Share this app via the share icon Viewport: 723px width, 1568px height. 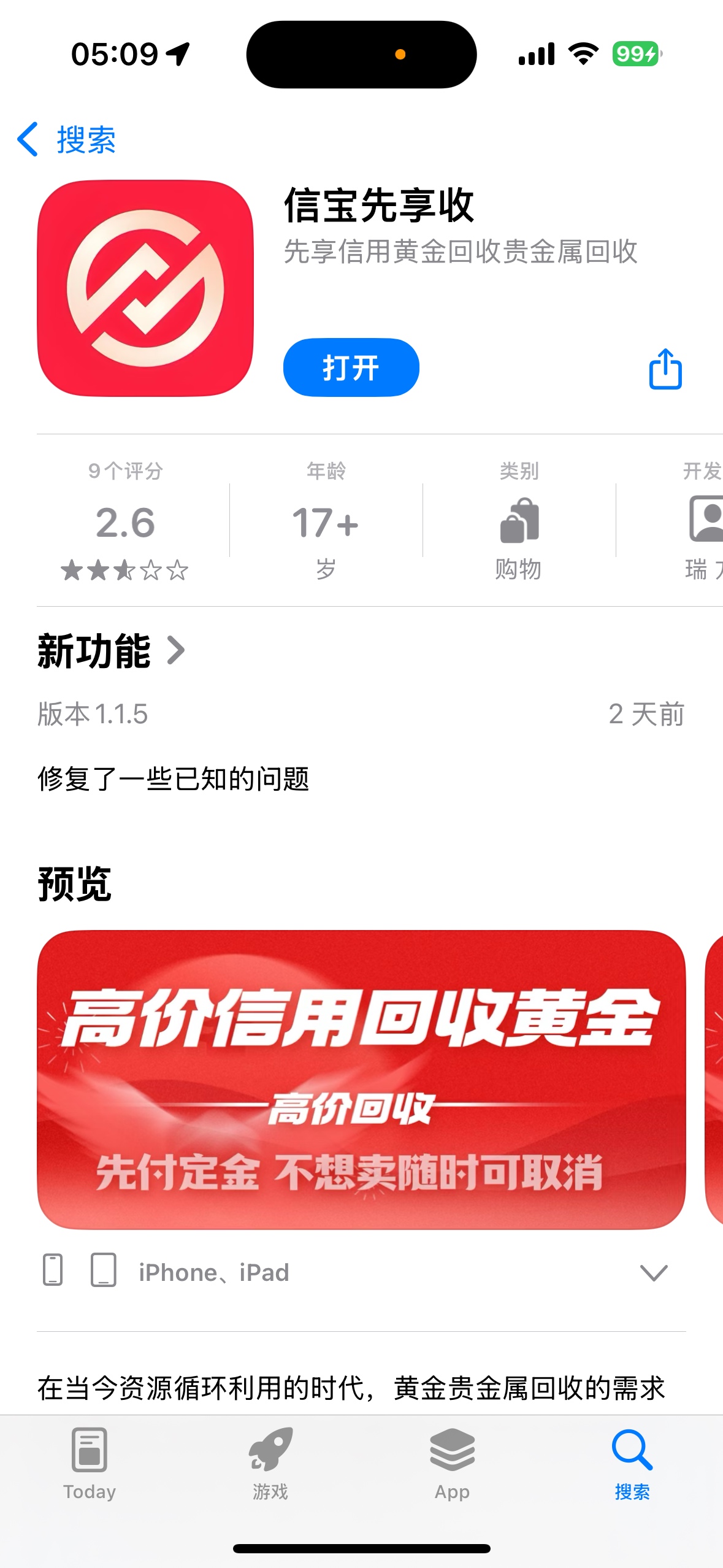pyautogui.click(x=665, y=369)
